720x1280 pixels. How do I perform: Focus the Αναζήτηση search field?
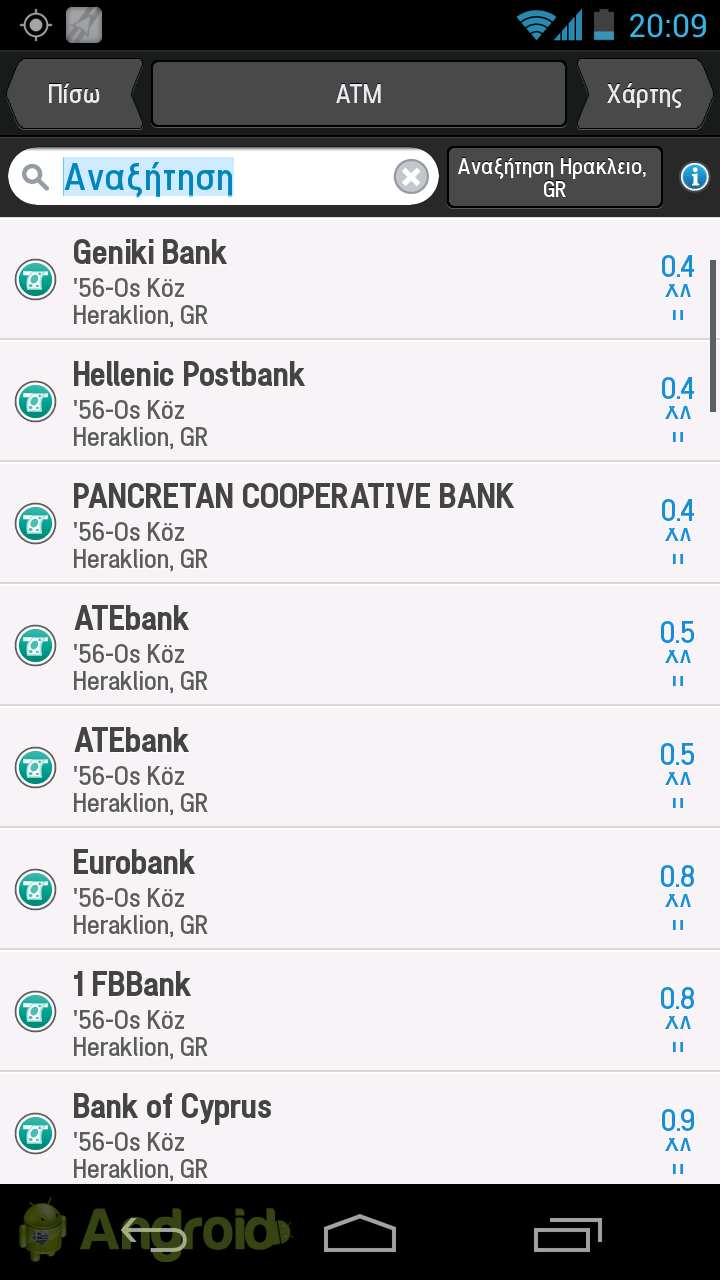(224, 178)
